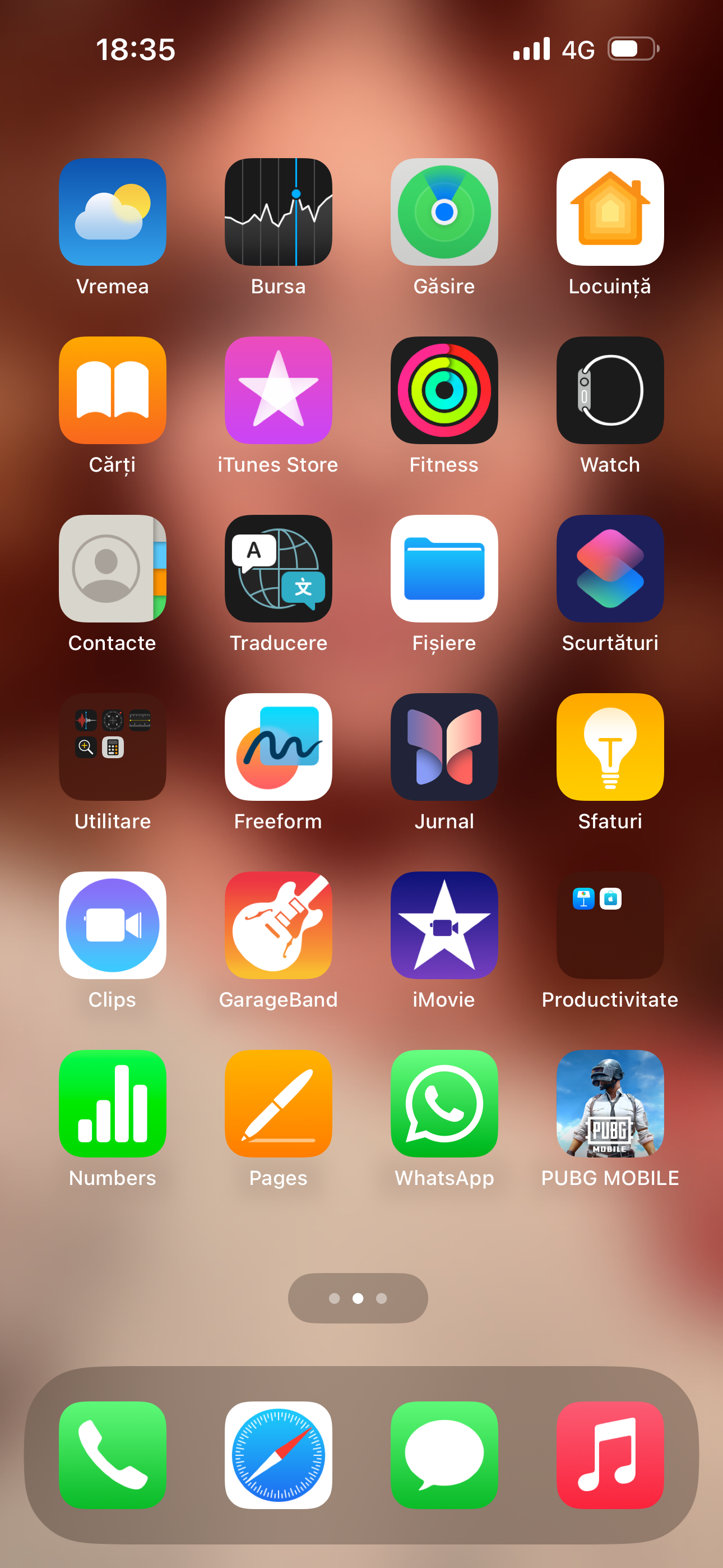Open the Locuință home app
This screenshot has width=723, height=1568.
[x=610, y=212]
